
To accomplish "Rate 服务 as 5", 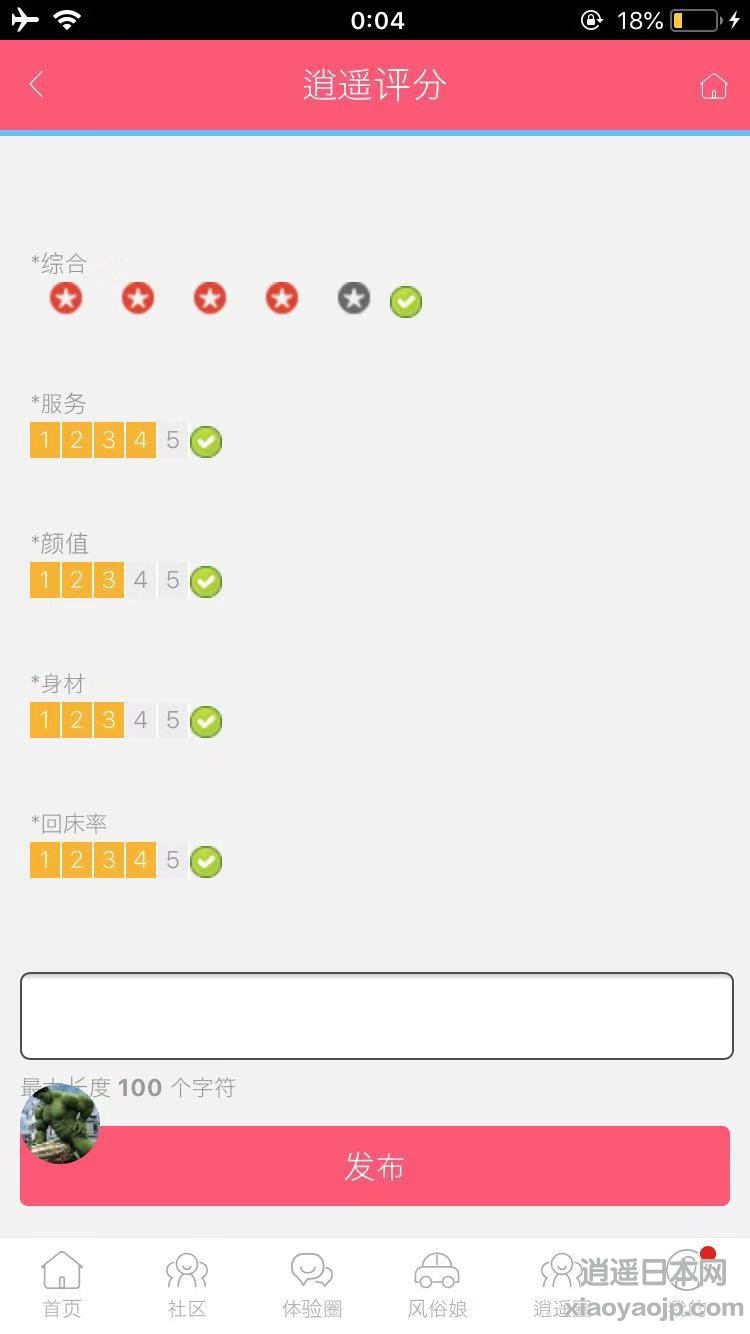I will pyautogui.click(x=172, y=440).
